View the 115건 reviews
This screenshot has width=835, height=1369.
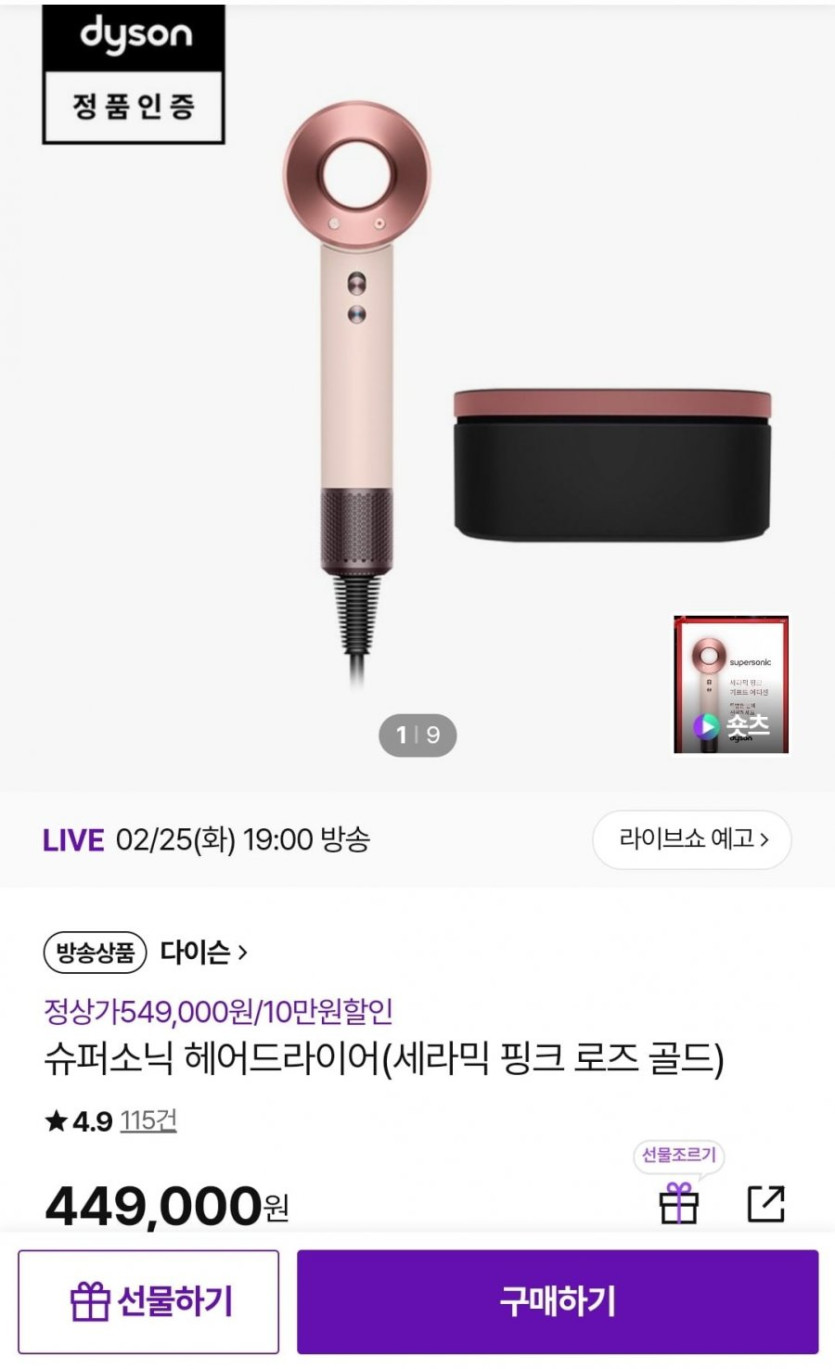tap(148, 1120)
